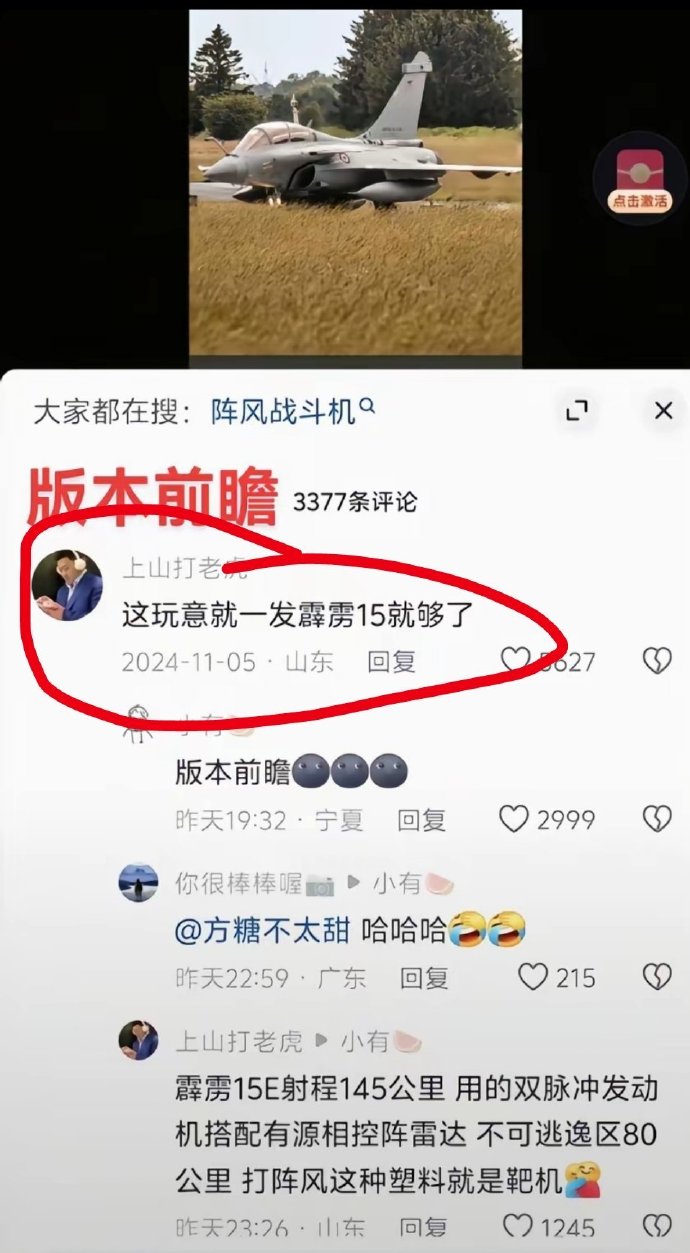This screenshot has height=1253, width=690.
Task: Like the 版本前瞻 comment from 宁夏
Action: pyautogui.click(x=514, y=820)
